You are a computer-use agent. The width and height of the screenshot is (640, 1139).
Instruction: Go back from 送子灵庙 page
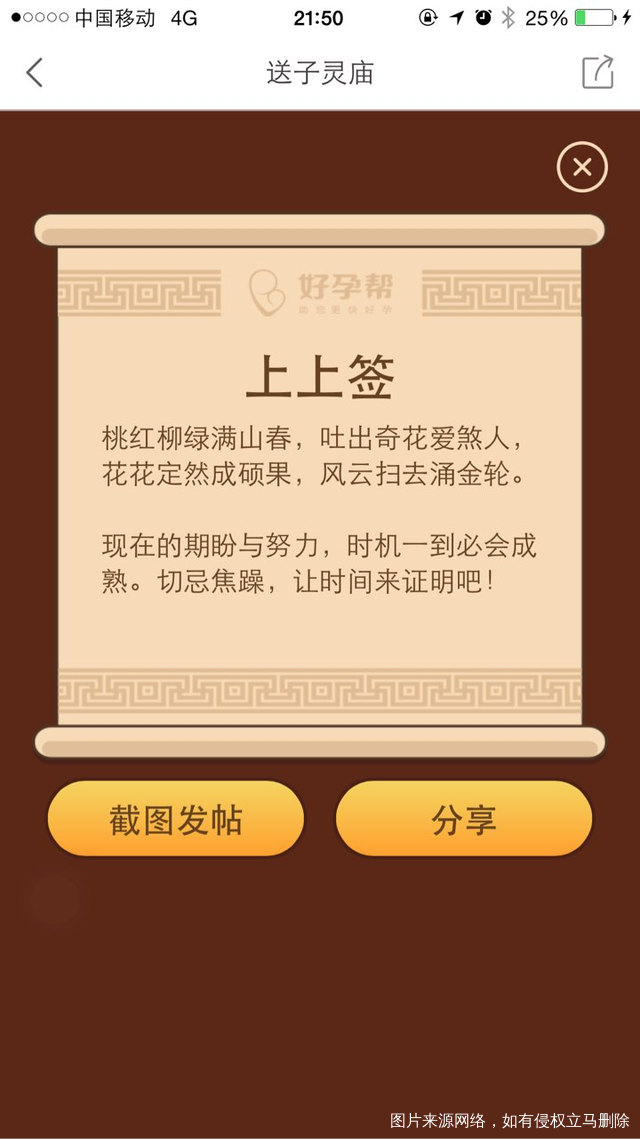coord(35,73)
